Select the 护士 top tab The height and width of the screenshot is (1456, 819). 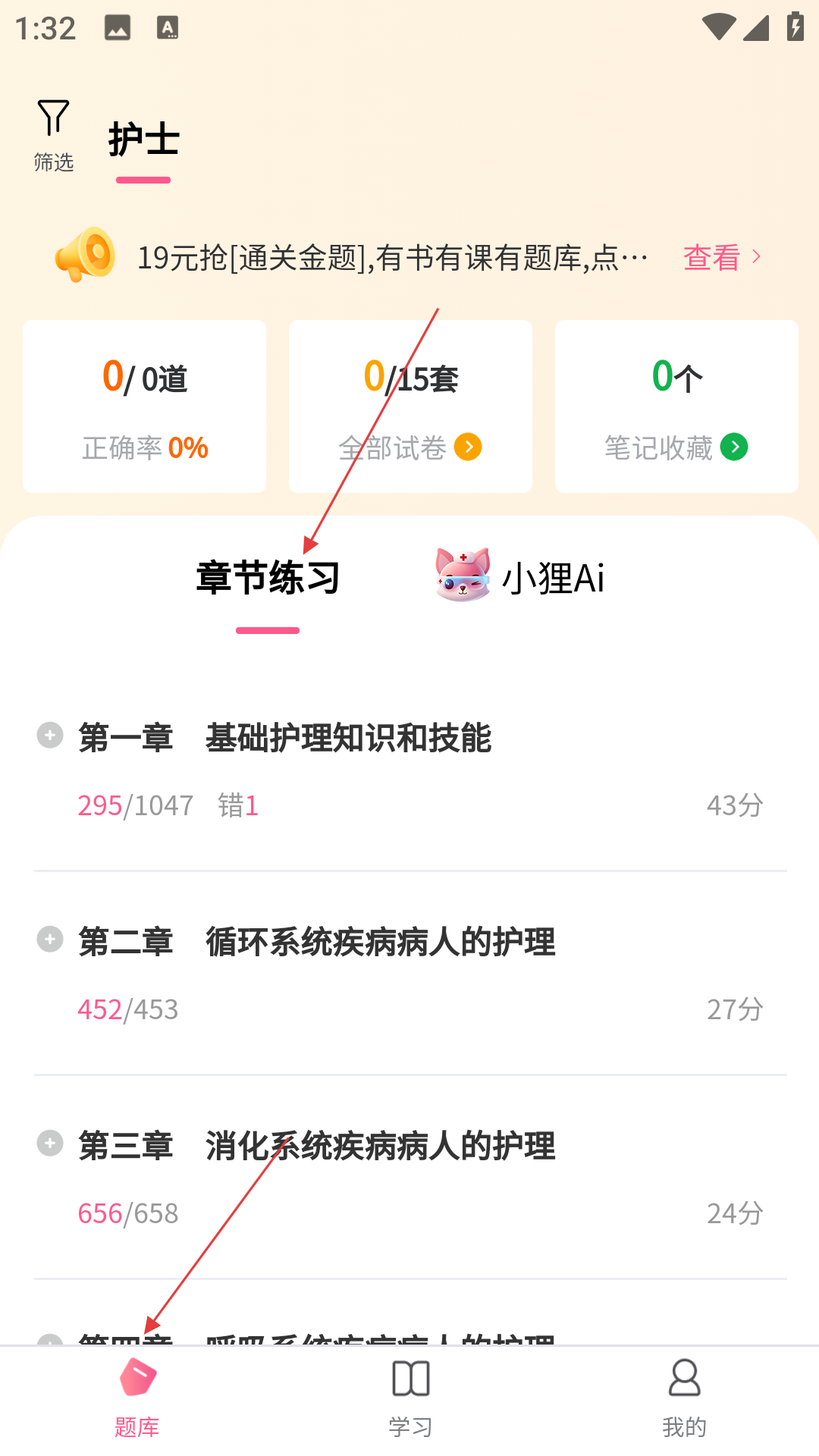pyautogui.click(x=143, y=140)
